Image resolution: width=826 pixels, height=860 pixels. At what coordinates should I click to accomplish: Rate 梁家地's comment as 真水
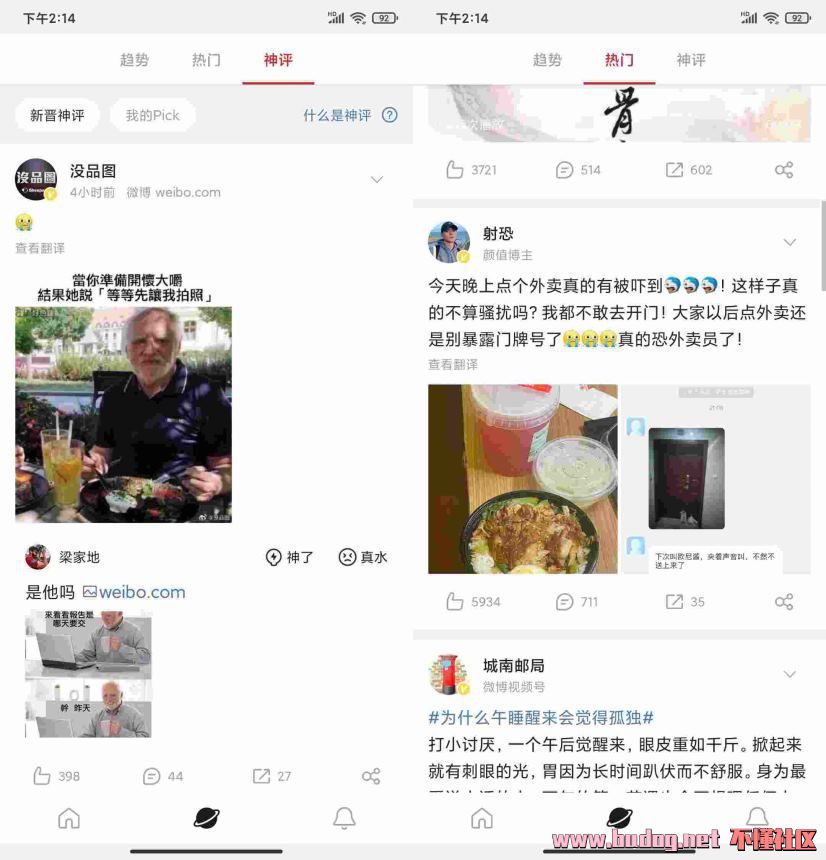click(363, 557)
